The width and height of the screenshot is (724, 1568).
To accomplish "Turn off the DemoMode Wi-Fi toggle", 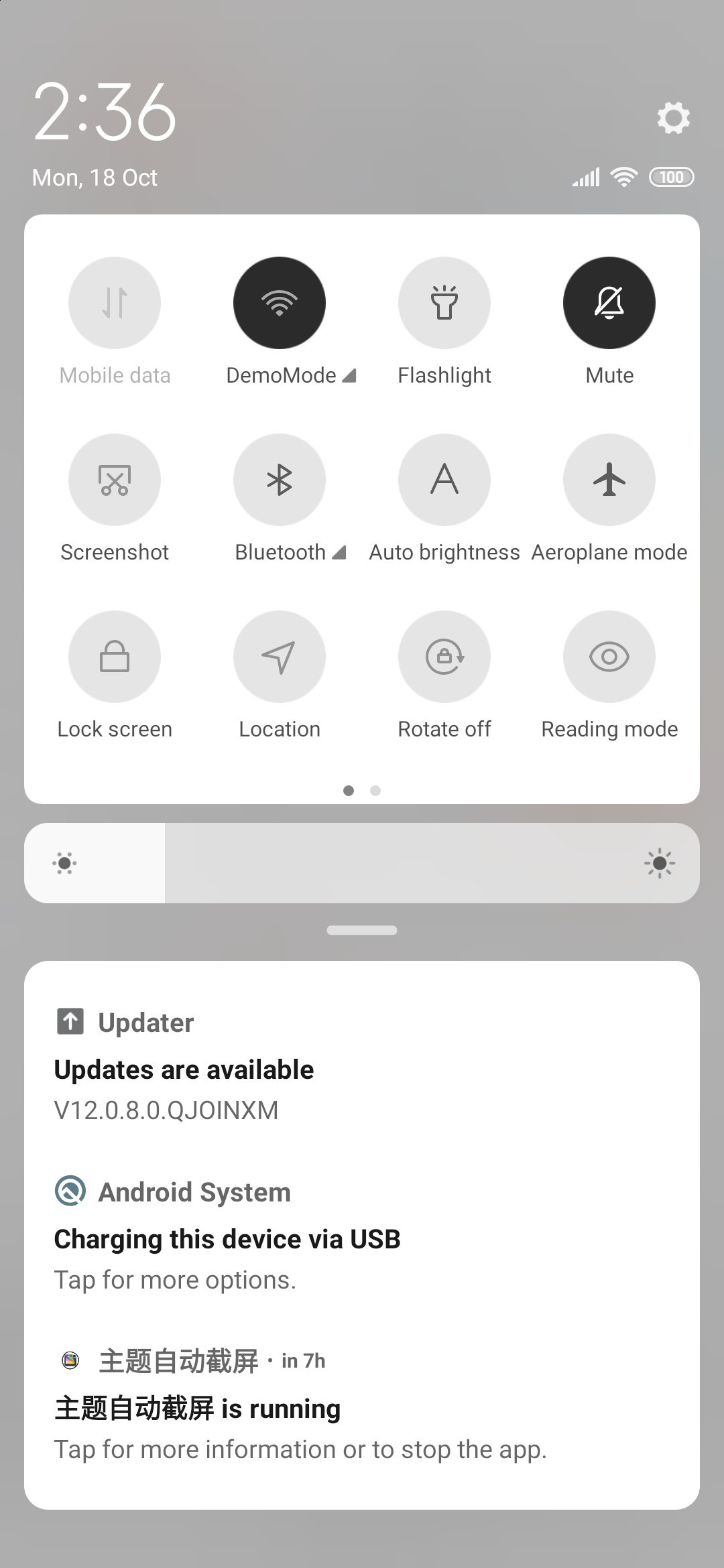I will pyautogui.click(x=280, y=303).
